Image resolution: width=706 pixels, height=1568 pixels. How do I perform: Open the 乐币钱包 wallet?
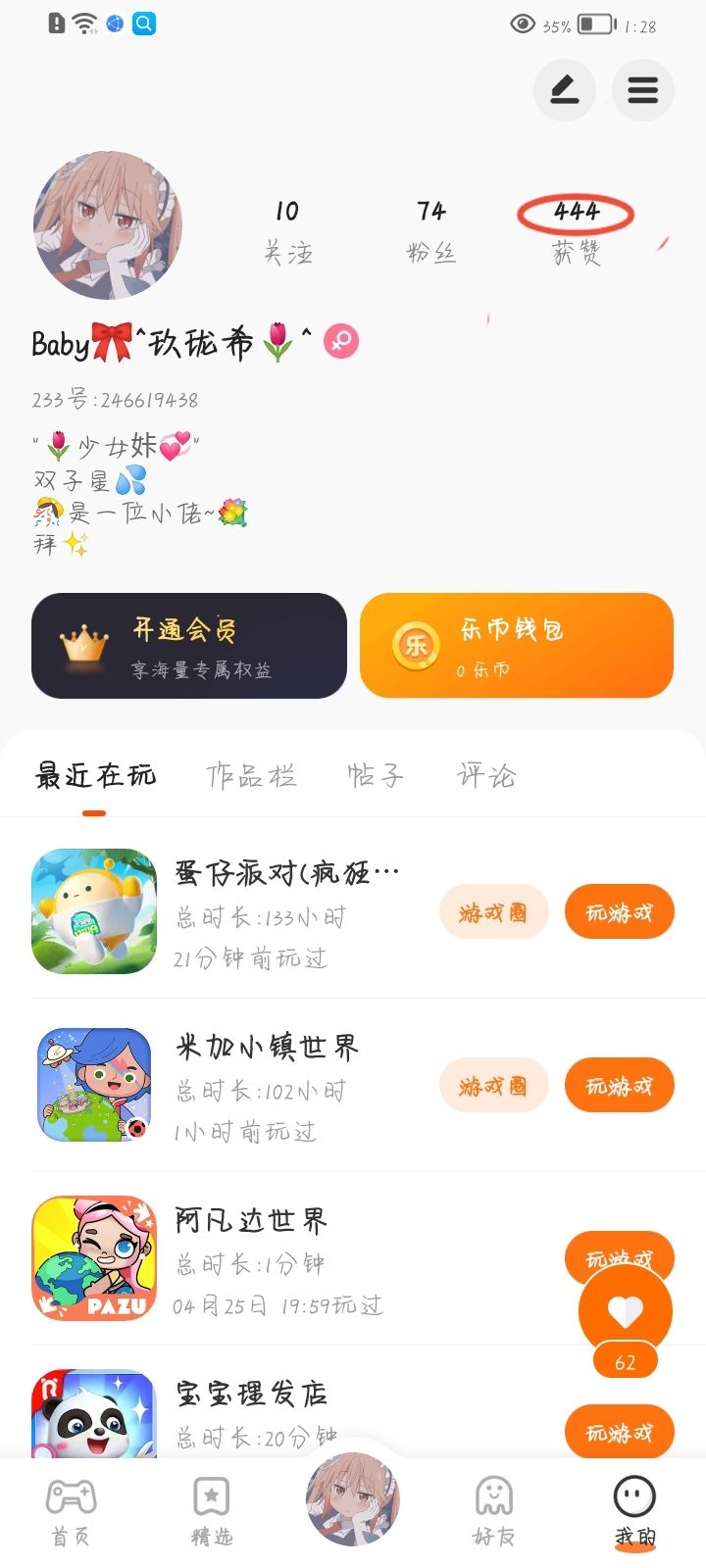[x=517, y=646]
